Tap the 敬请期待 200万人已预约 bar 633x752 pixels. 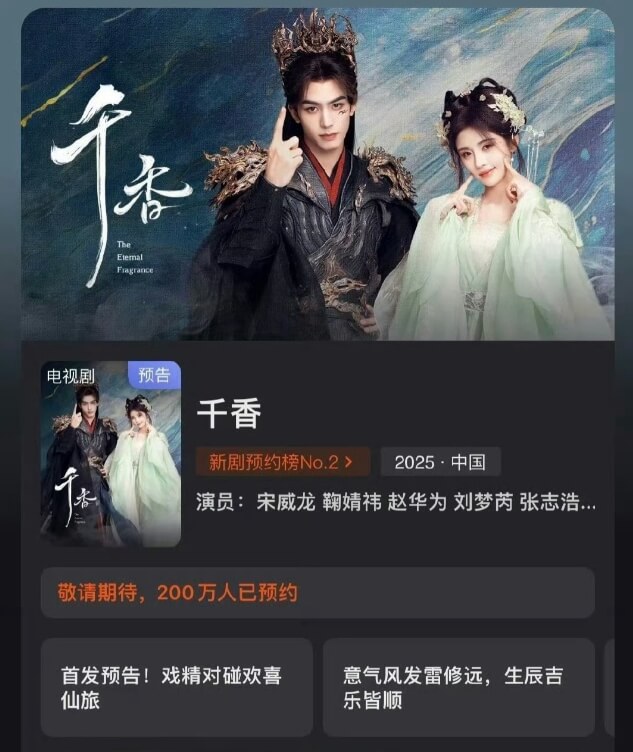pos(317,593)
